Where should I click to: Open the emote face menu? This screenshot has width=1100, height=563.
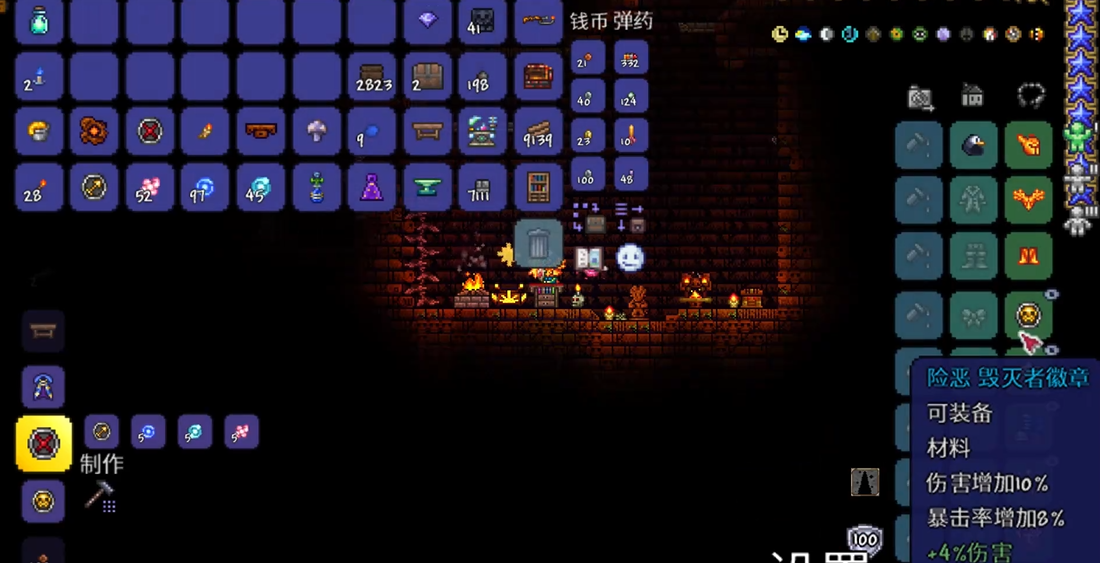(630, 258)
